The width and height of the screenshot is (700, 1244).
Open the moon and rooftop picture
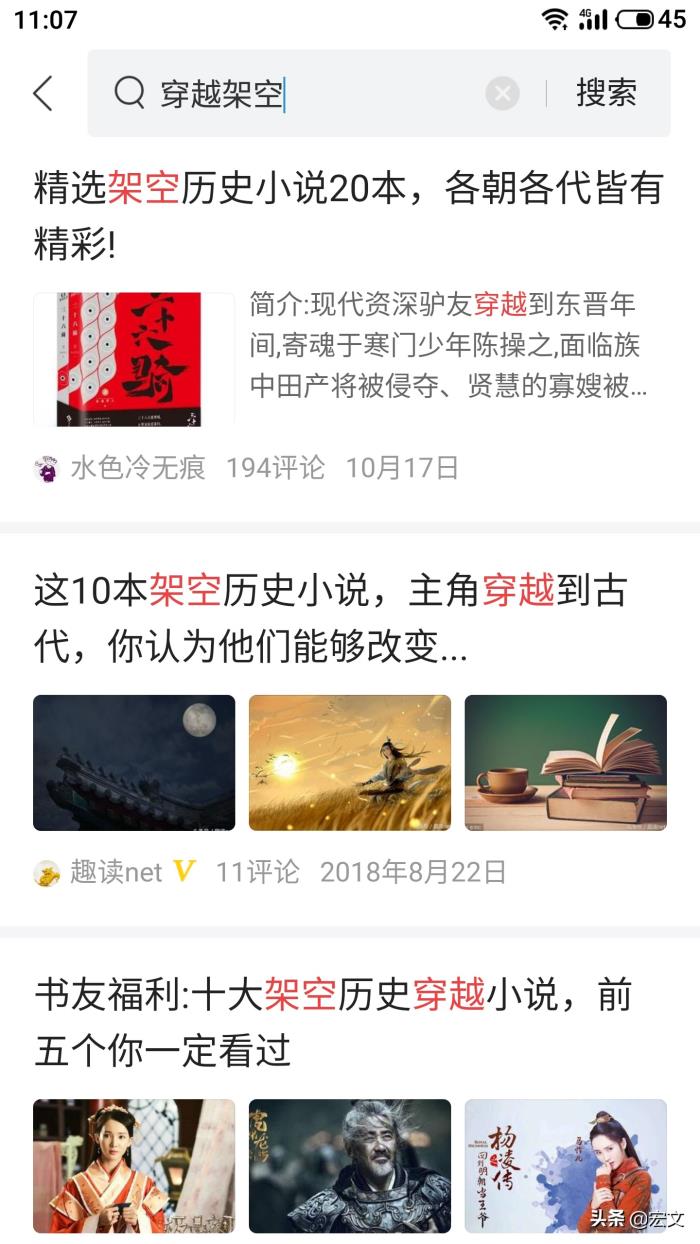(x=134, y=763)
